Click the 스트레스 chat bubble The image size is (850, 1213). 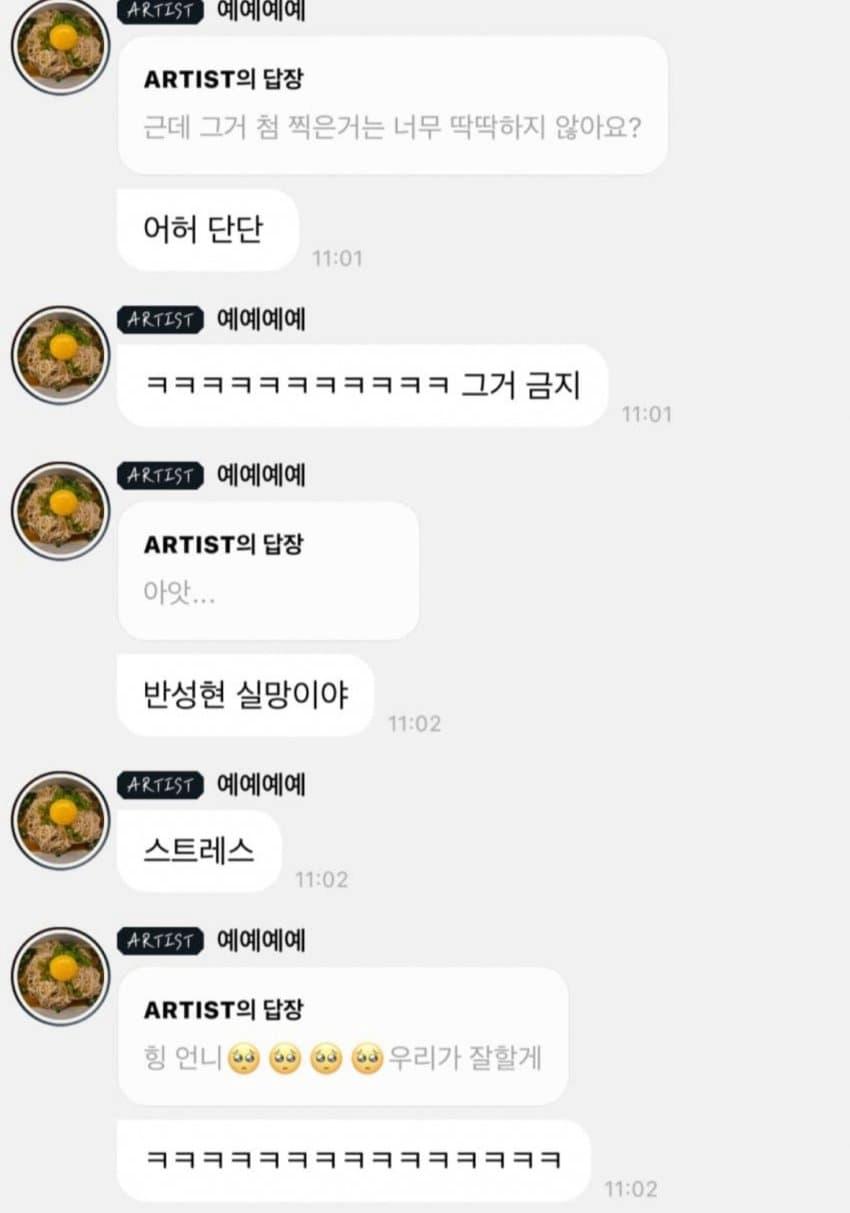(x=198, y=852)
